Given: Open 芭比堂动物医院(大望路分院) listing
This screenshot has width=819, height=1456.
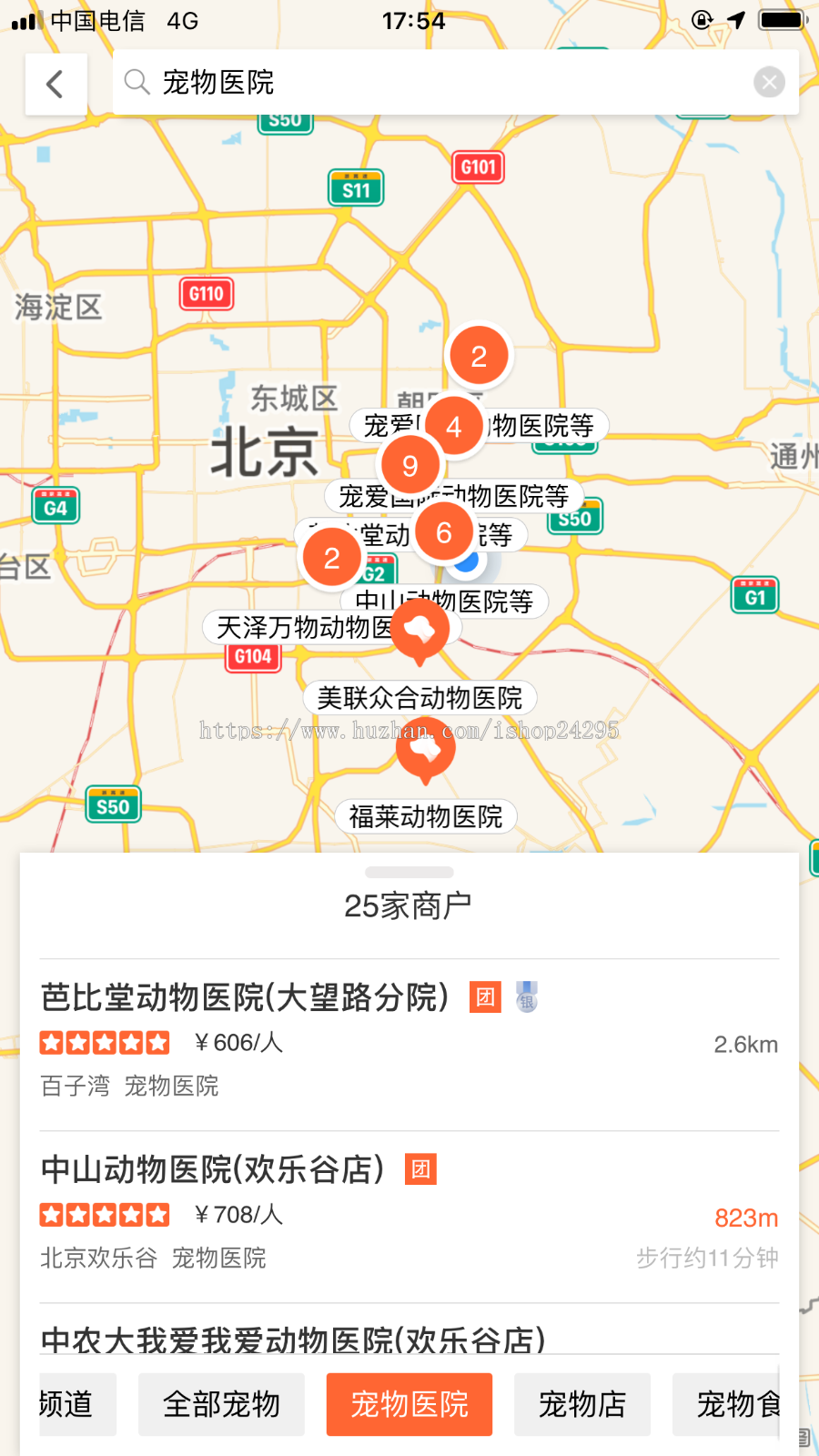Looking at the screenshot, I should click(x=245, y=997).
